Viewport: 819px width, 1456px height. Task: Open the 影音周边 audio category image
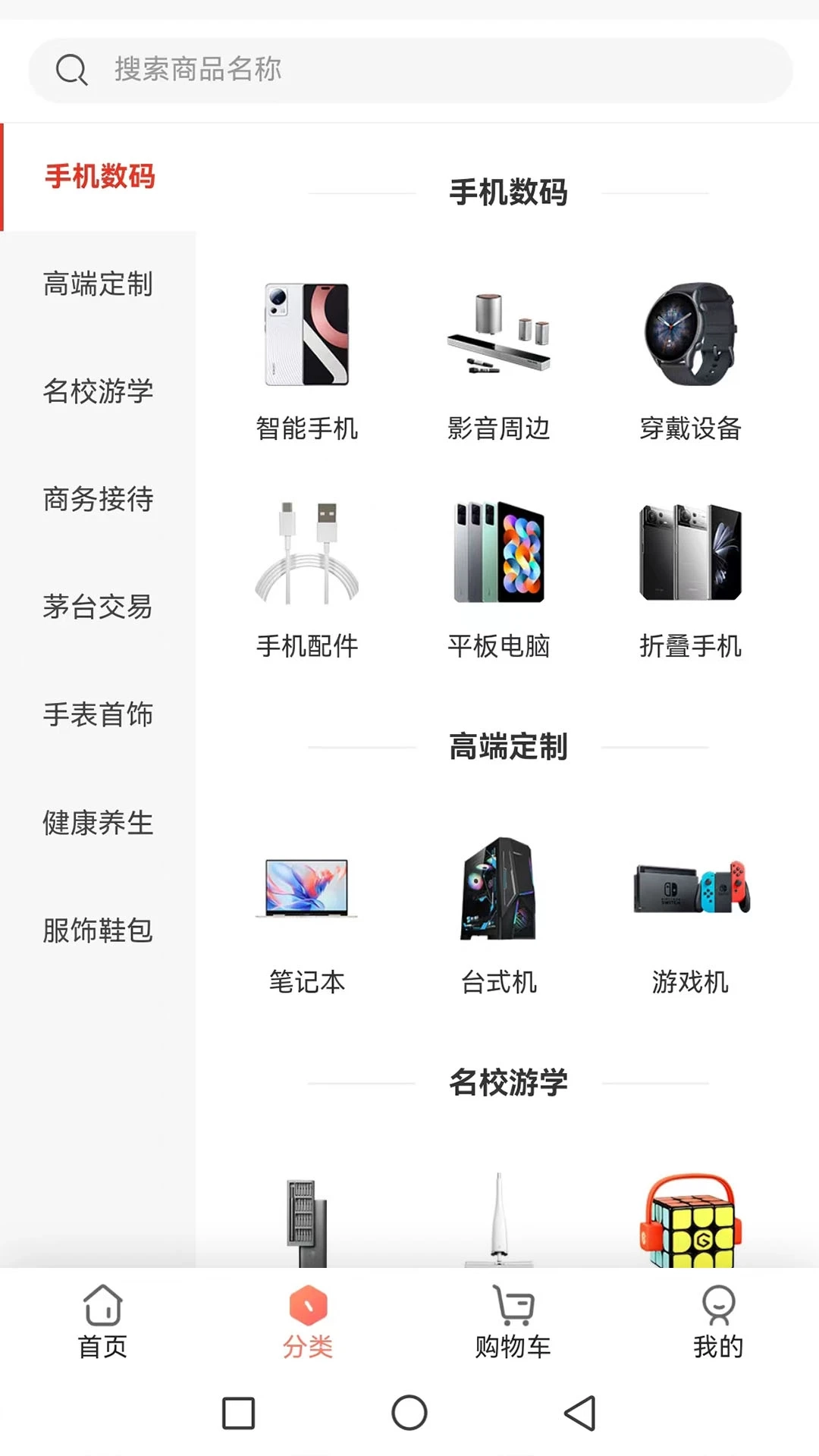click(498, 339)
